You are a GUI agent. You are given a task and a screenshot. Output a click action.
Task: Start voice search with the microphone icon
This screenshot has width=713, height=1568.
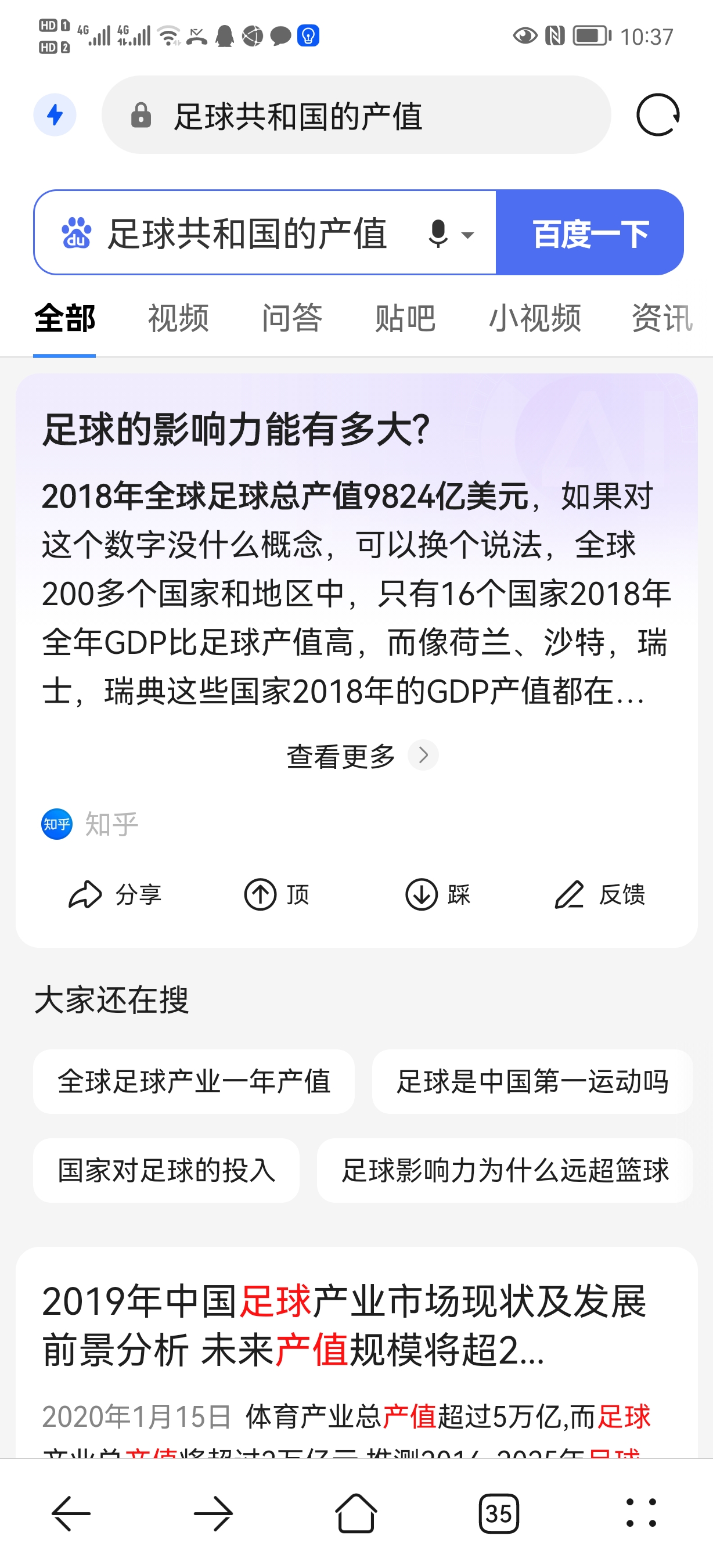[438, 233]
